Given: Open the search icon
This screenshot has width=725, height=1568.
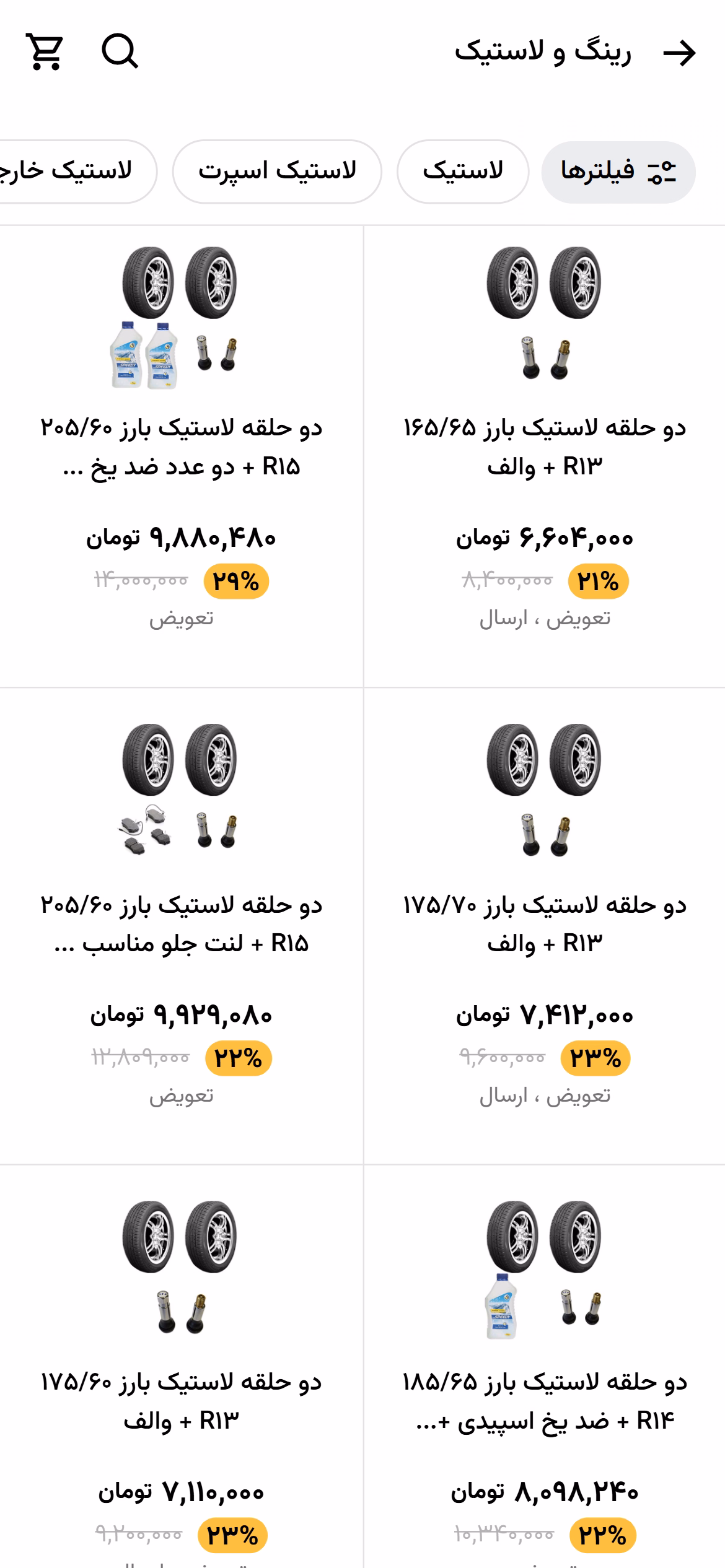Looking at the screenshot, I should [120, 51].
